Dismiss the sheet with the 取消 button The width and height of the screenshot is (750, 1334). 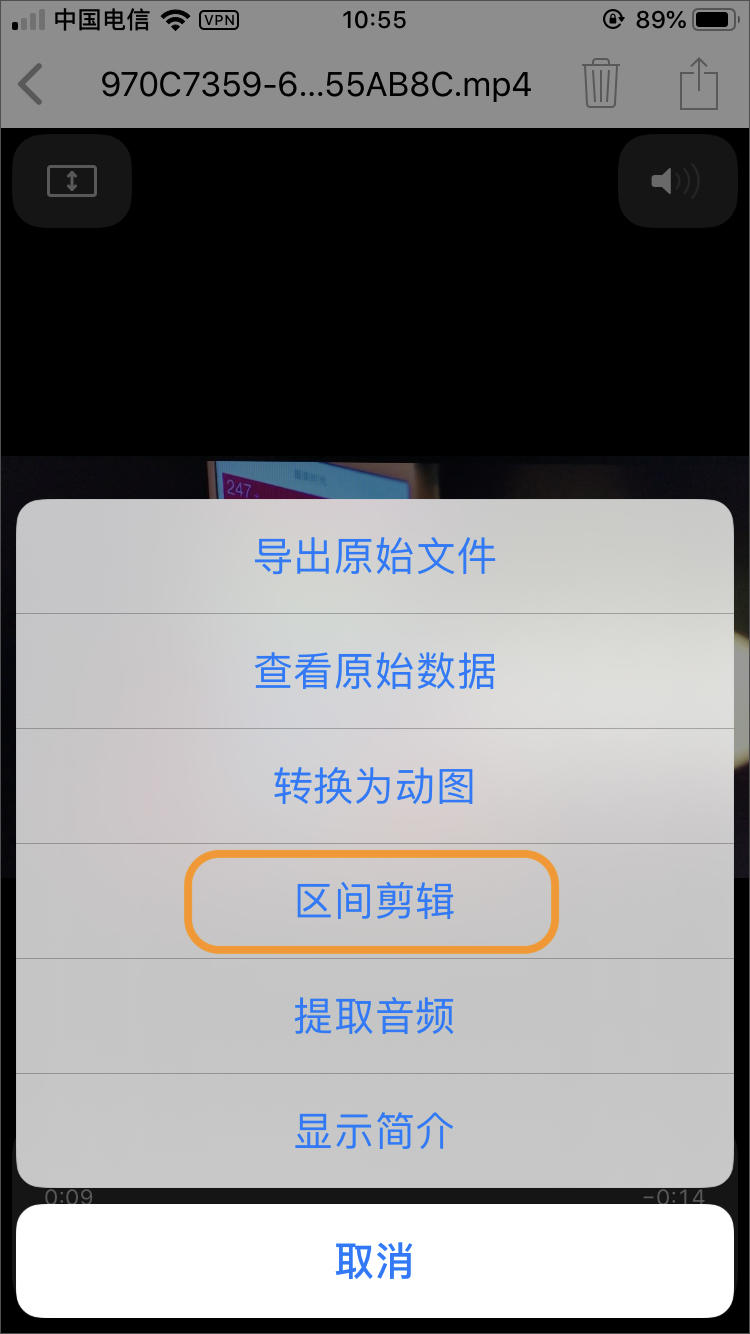[x=375, y=1261]
